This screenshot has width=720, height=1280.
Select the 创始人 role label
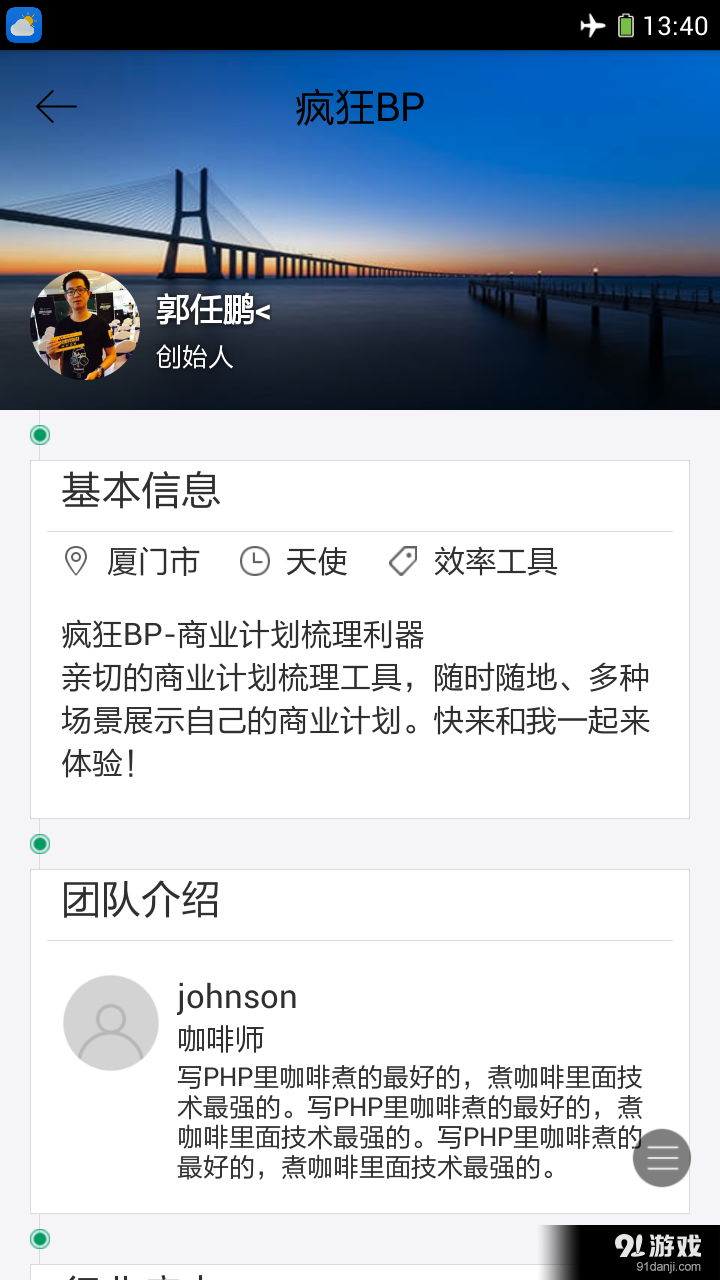[x=193, y=357]
